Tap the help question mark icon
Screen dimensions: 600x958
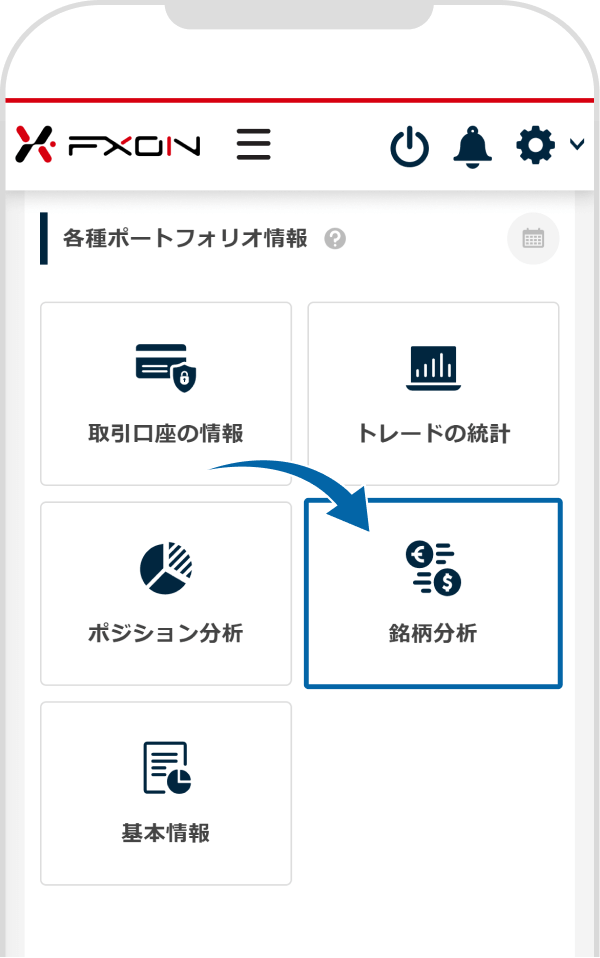point(335,239)
